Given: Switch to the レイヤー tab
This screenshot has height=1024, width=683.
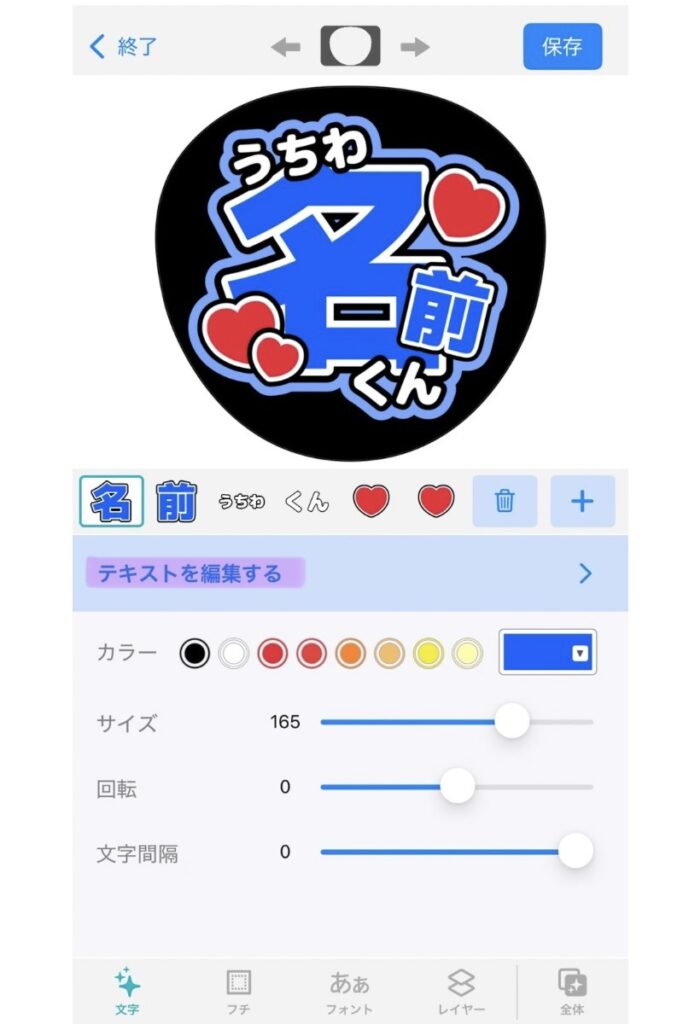Looking at the screenshot, I should coord(461,991).
